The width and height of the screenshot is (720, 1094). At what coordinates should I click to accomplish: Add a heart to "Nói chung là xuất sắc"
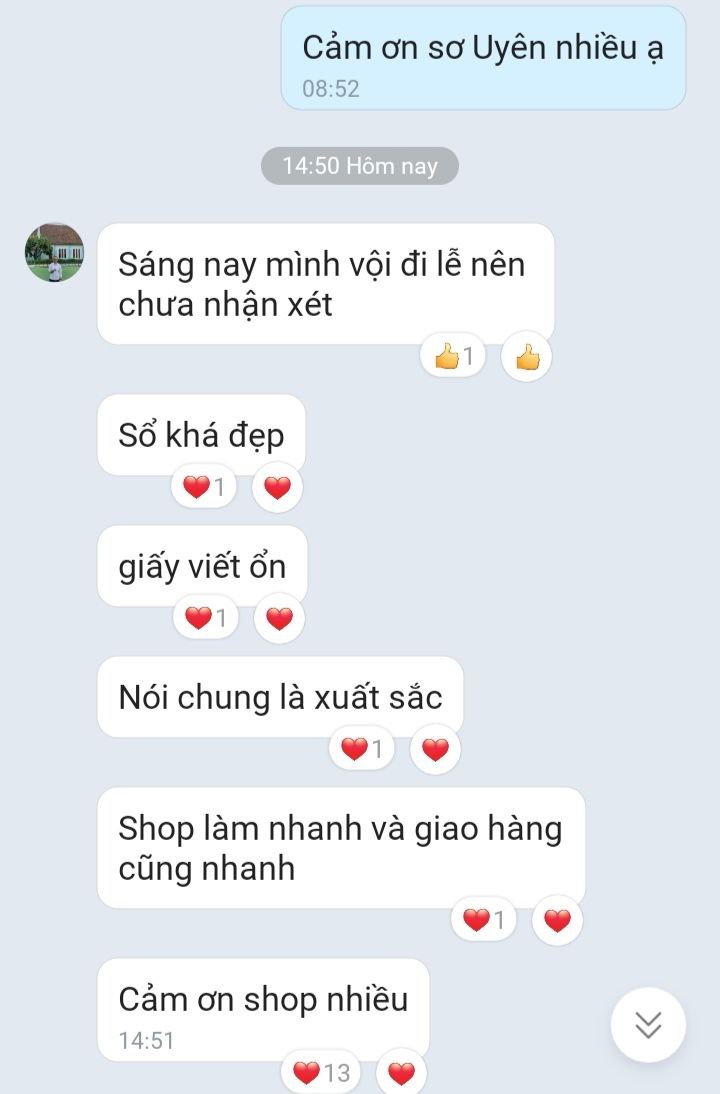[435, 749]
